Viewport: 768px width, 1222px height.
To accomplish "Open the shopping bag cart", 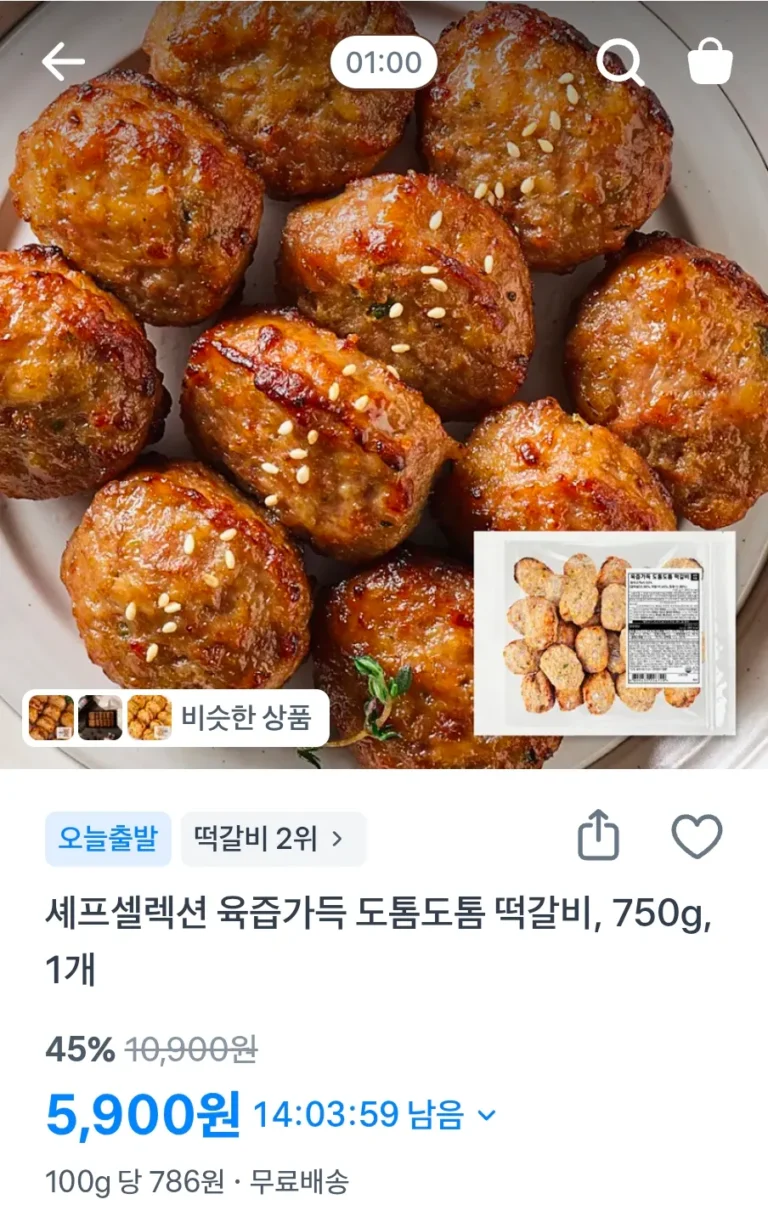I will point(710,62).
